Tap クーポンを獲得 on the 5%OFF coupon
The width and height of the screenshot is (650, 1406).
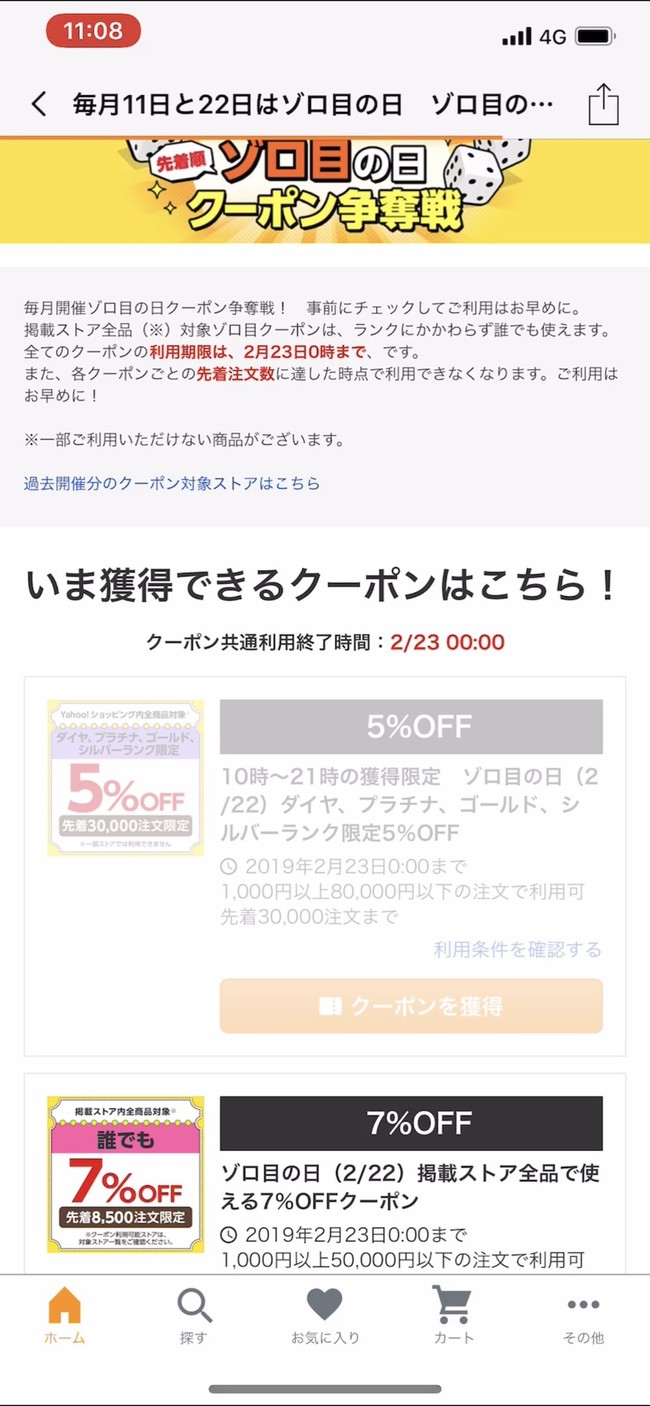click(411, 1006)
